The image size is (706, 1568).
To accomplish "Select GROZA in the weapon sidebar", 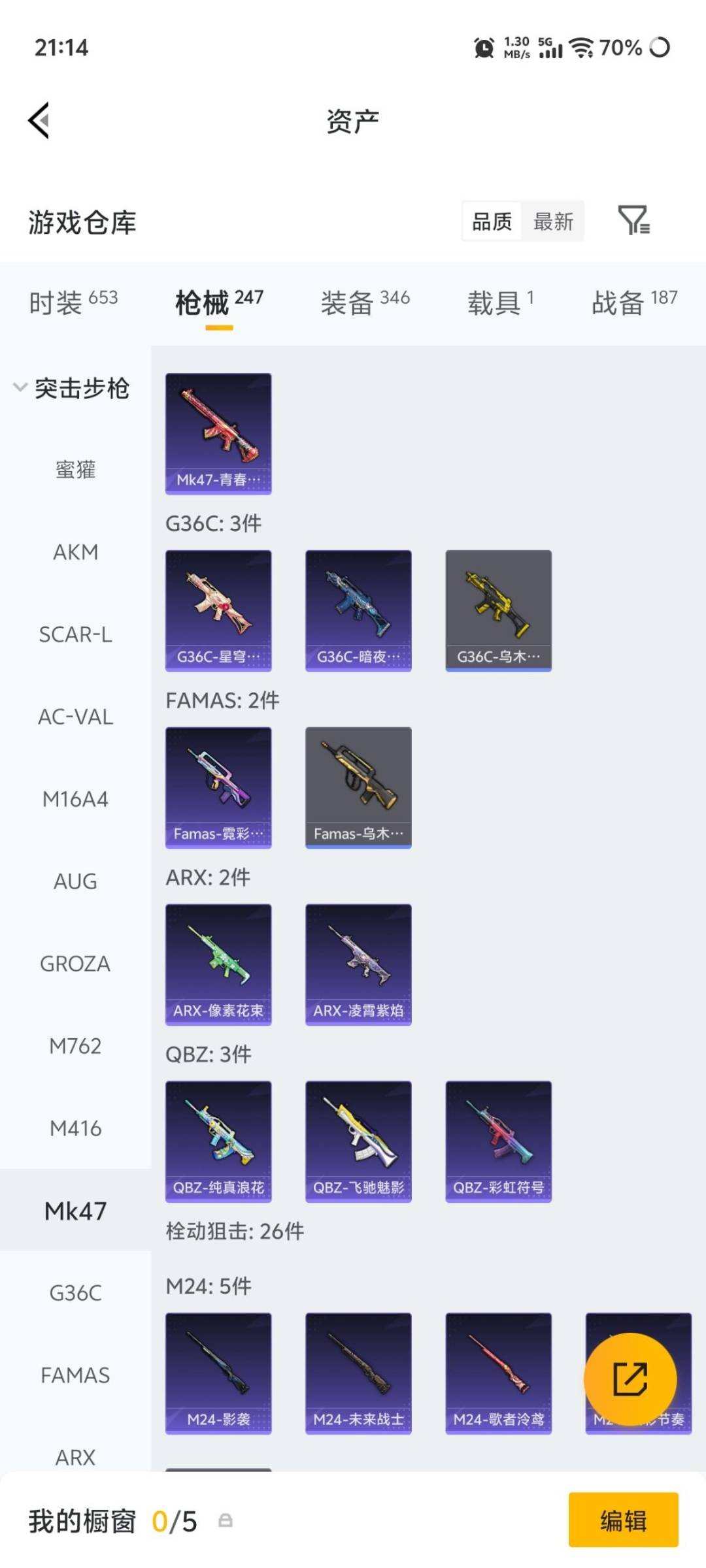I will [76, 964].
